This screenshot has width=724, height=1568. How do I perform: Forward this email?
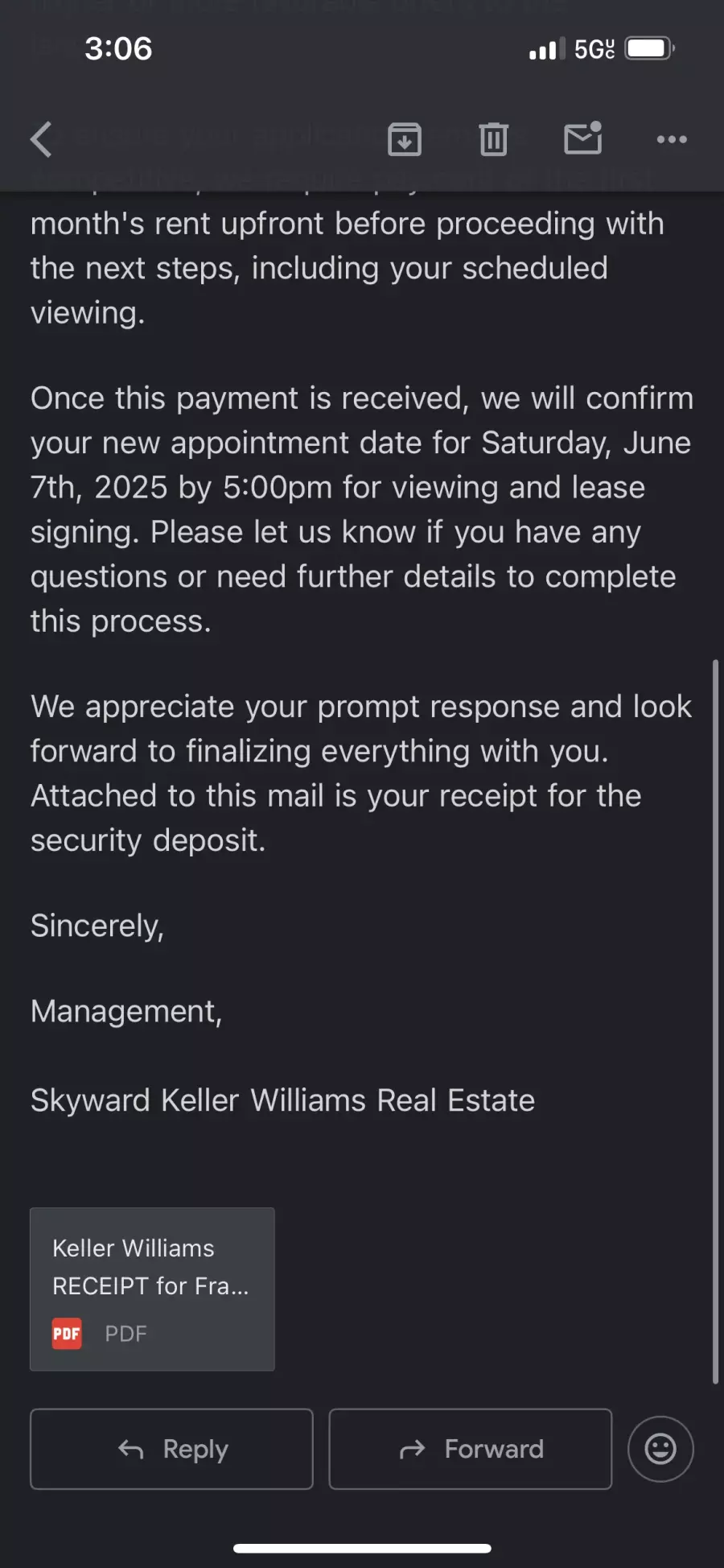tap(471, 1449)
